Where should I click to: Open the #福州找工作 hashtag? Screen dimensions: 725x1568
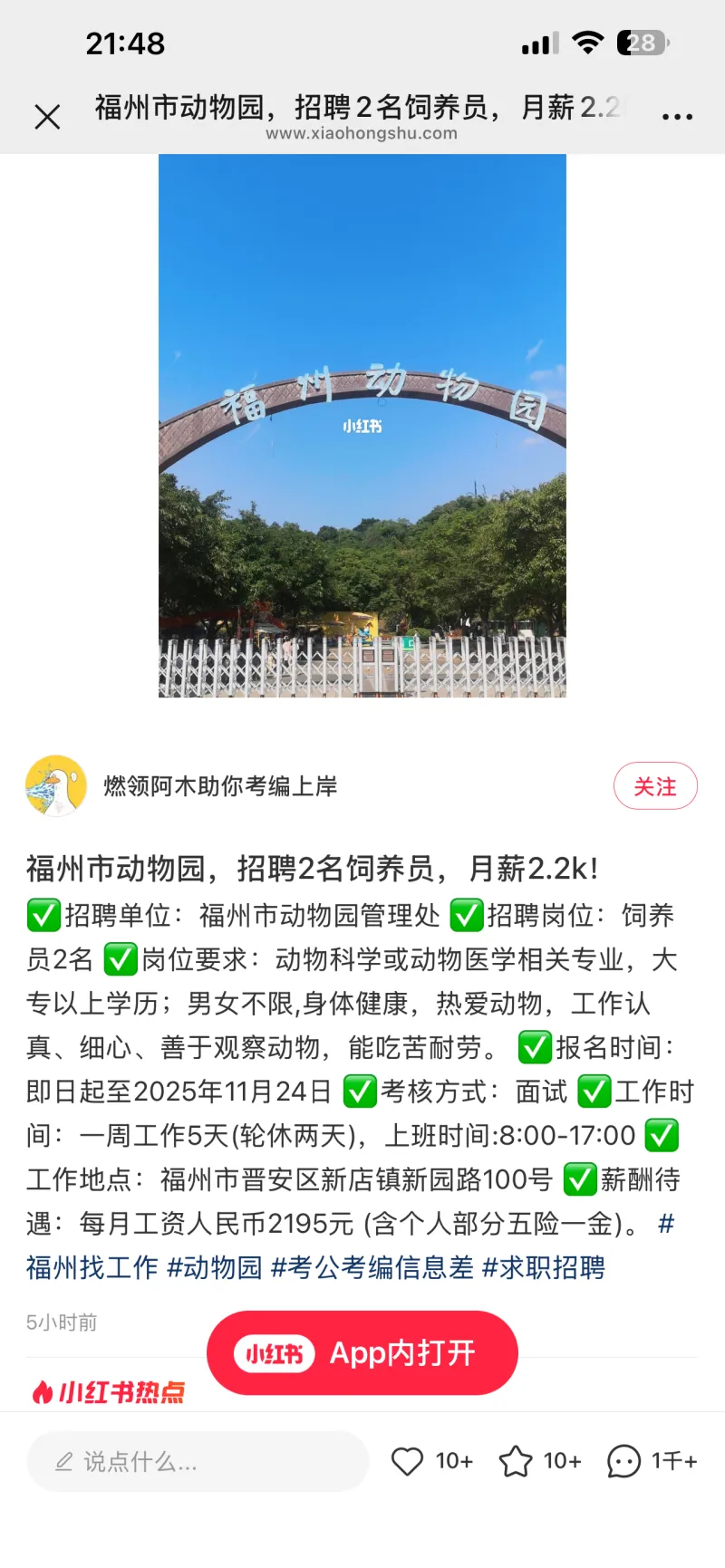92,1267
